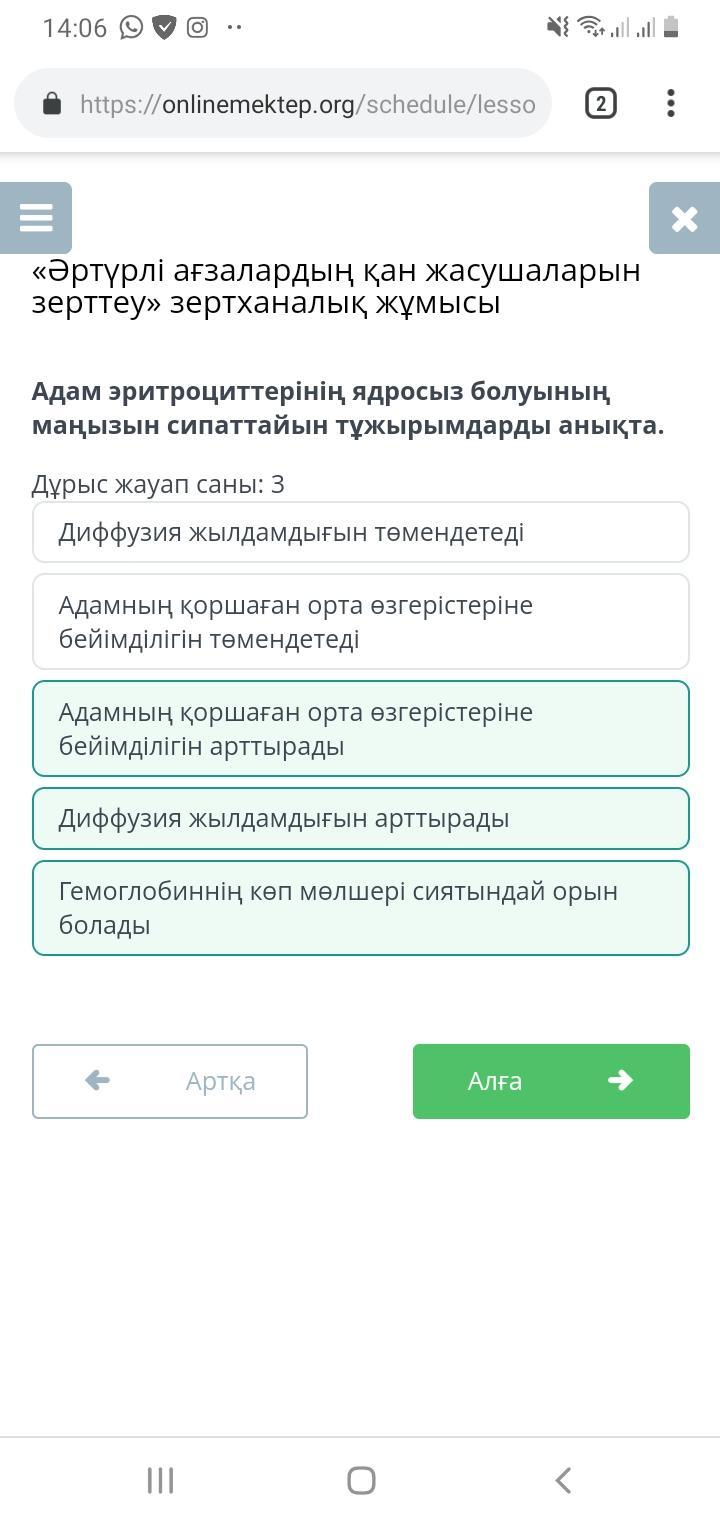Select answer "Диффузия жылдамдығын төмендетеді"
Image resolution: width=720 pixels, height=1520 pixels.
(361, 532)
